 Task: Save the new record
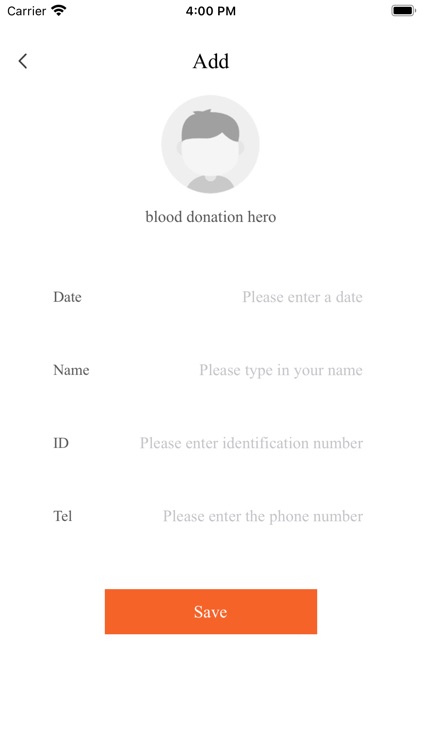pos(211,612)
